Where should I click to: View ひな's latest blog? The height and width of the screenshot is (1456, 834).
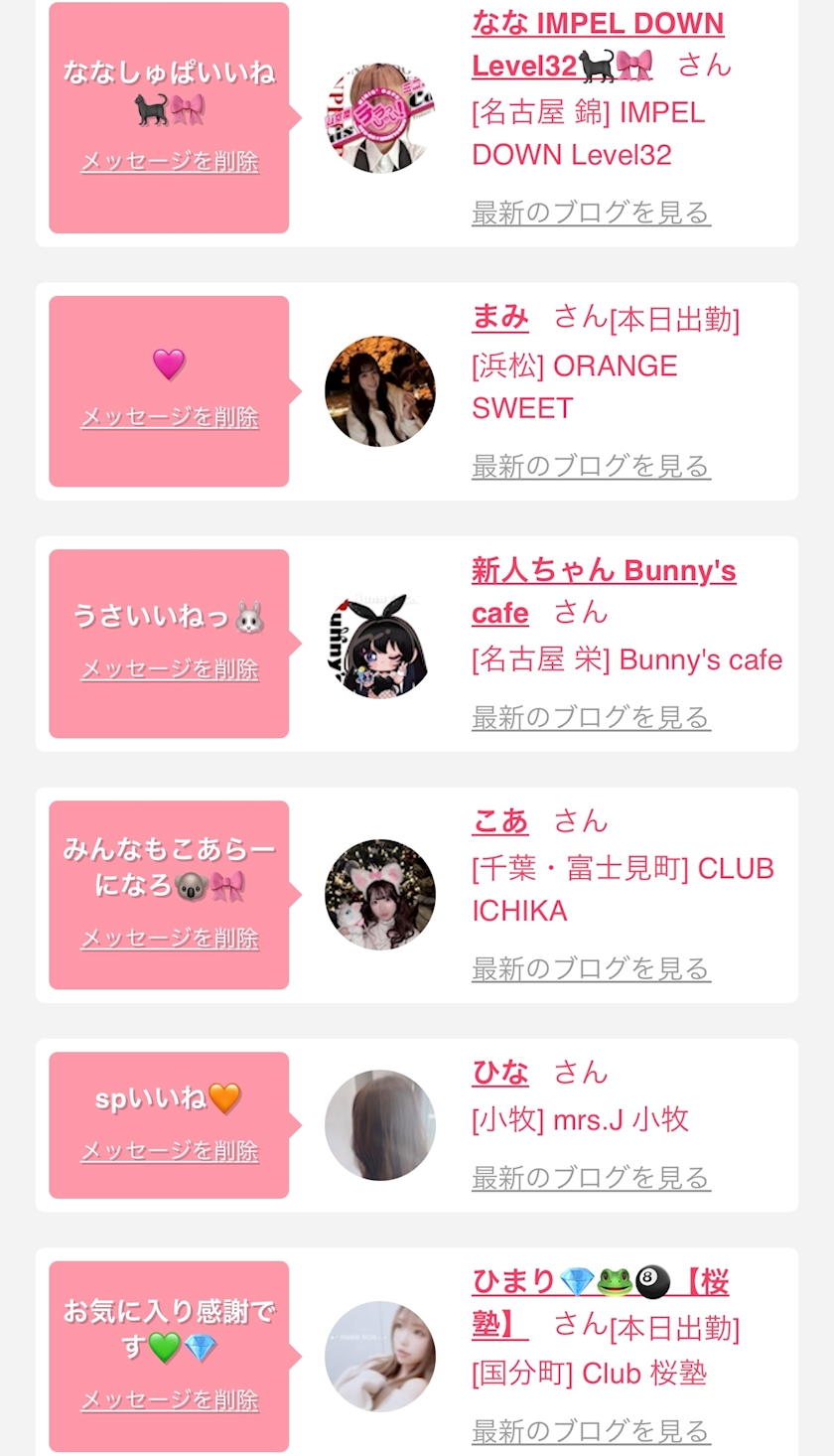pos(591,1178)
